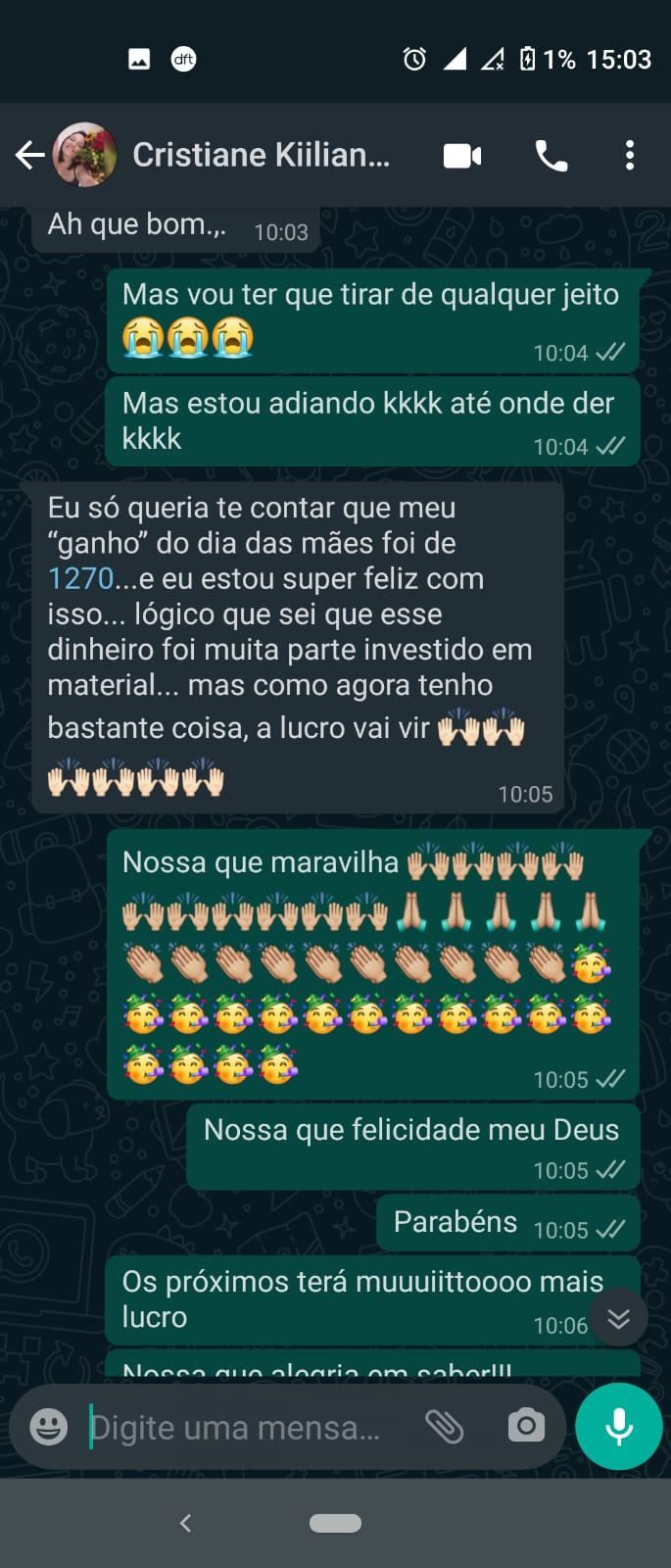Start a voice call with Cristiane

tap(551, 156)
